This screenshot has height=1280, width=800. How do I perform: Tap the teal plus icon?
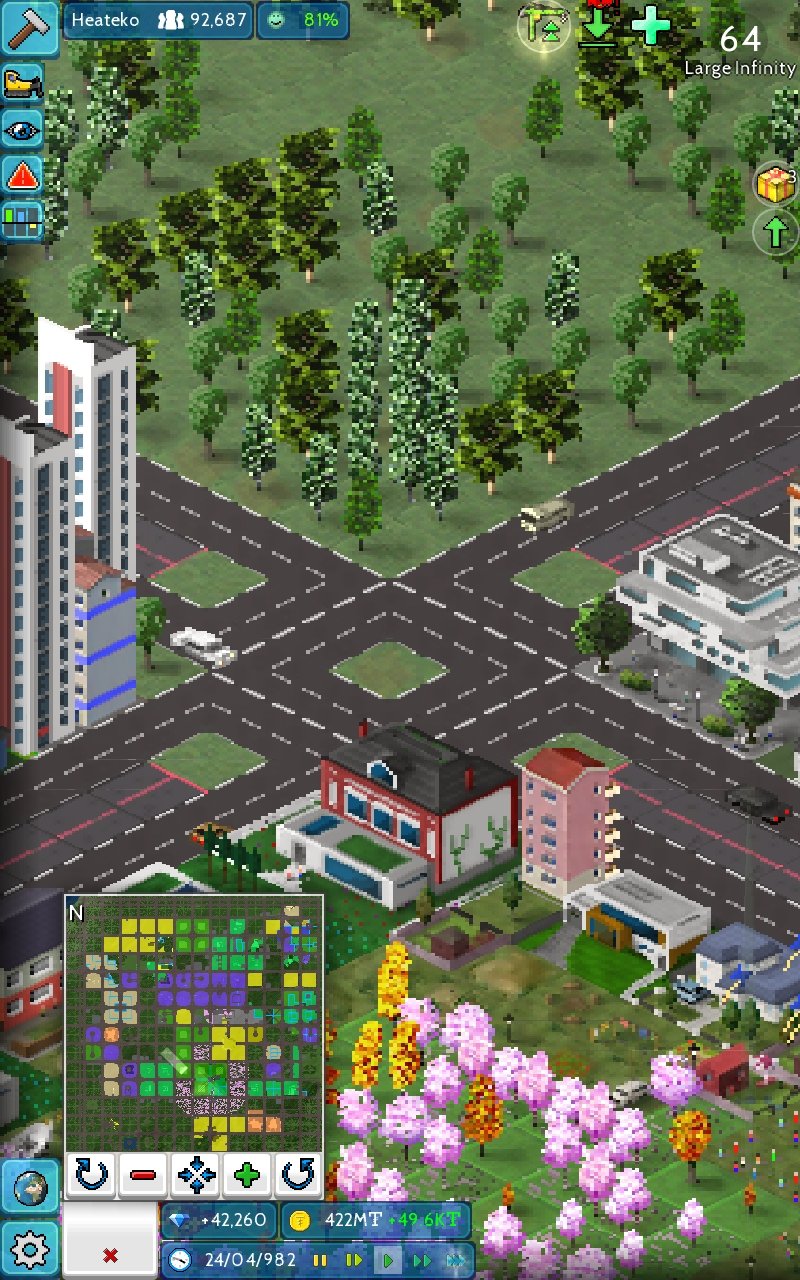pos(651,26)
